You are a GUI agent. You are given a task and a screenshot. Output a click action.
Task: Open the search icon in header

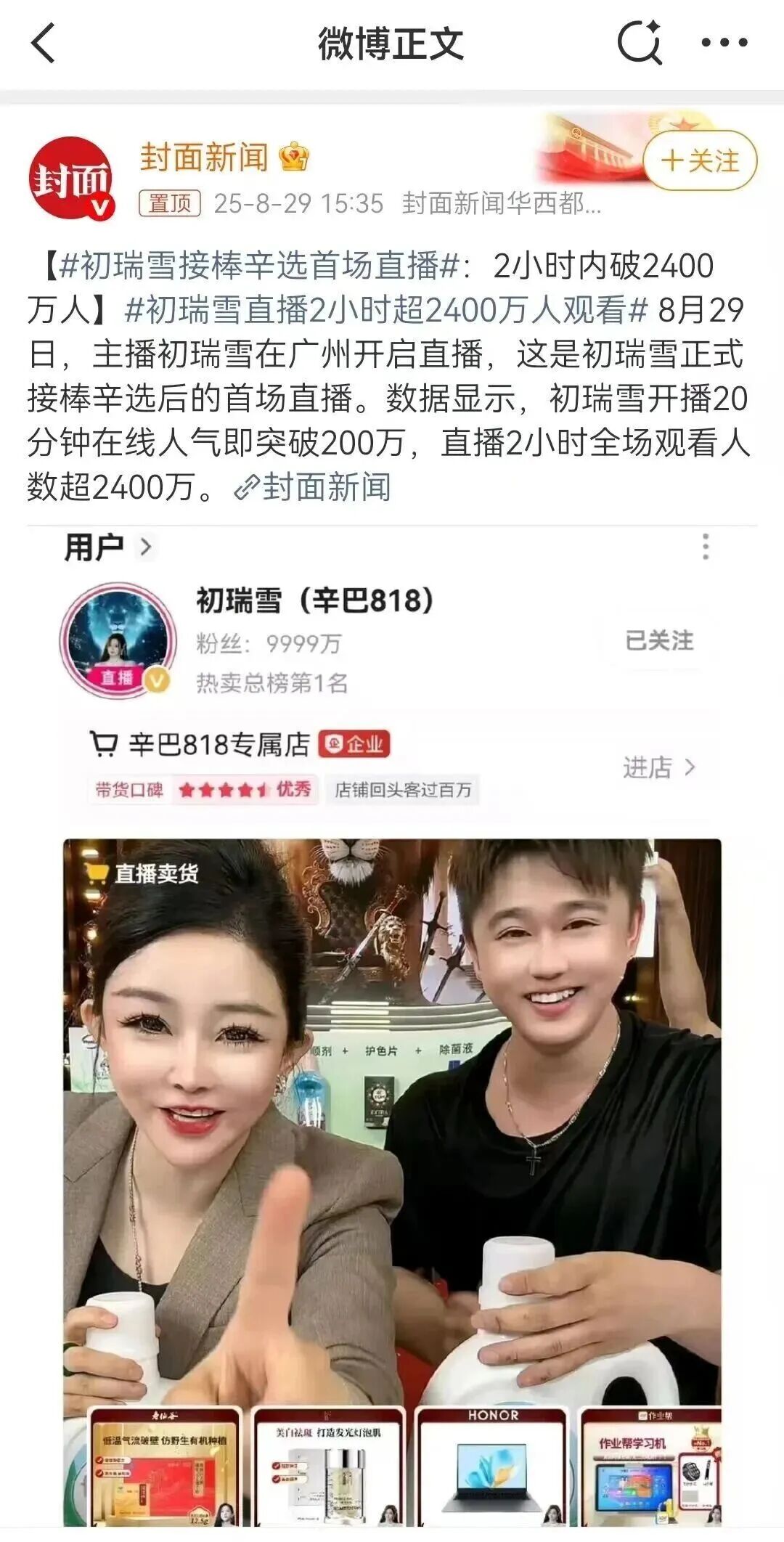(x=640, y=43)
